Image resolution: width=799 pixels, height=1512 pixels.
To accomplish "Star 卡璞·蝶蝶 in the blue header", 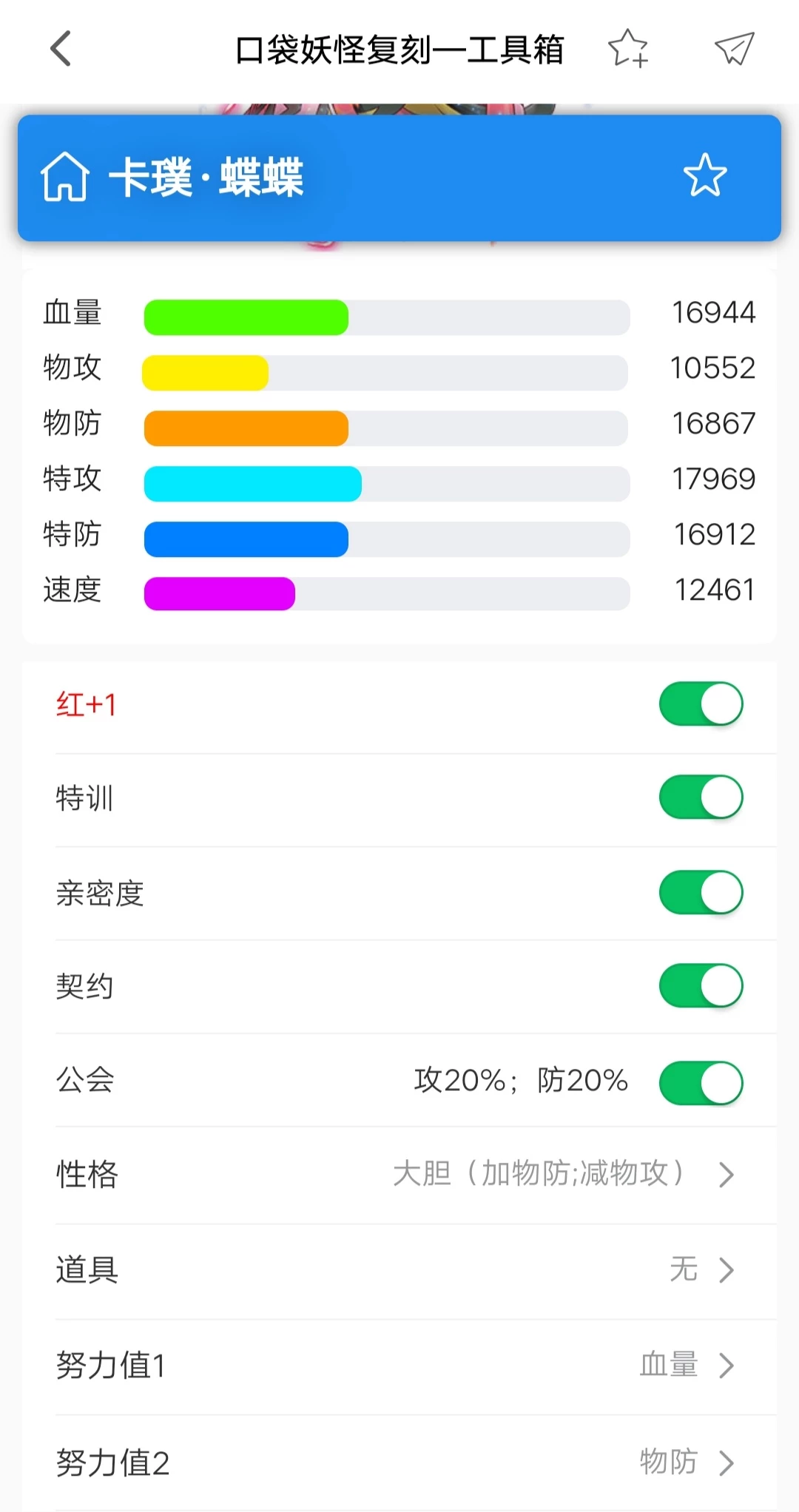I will [705, 176].
